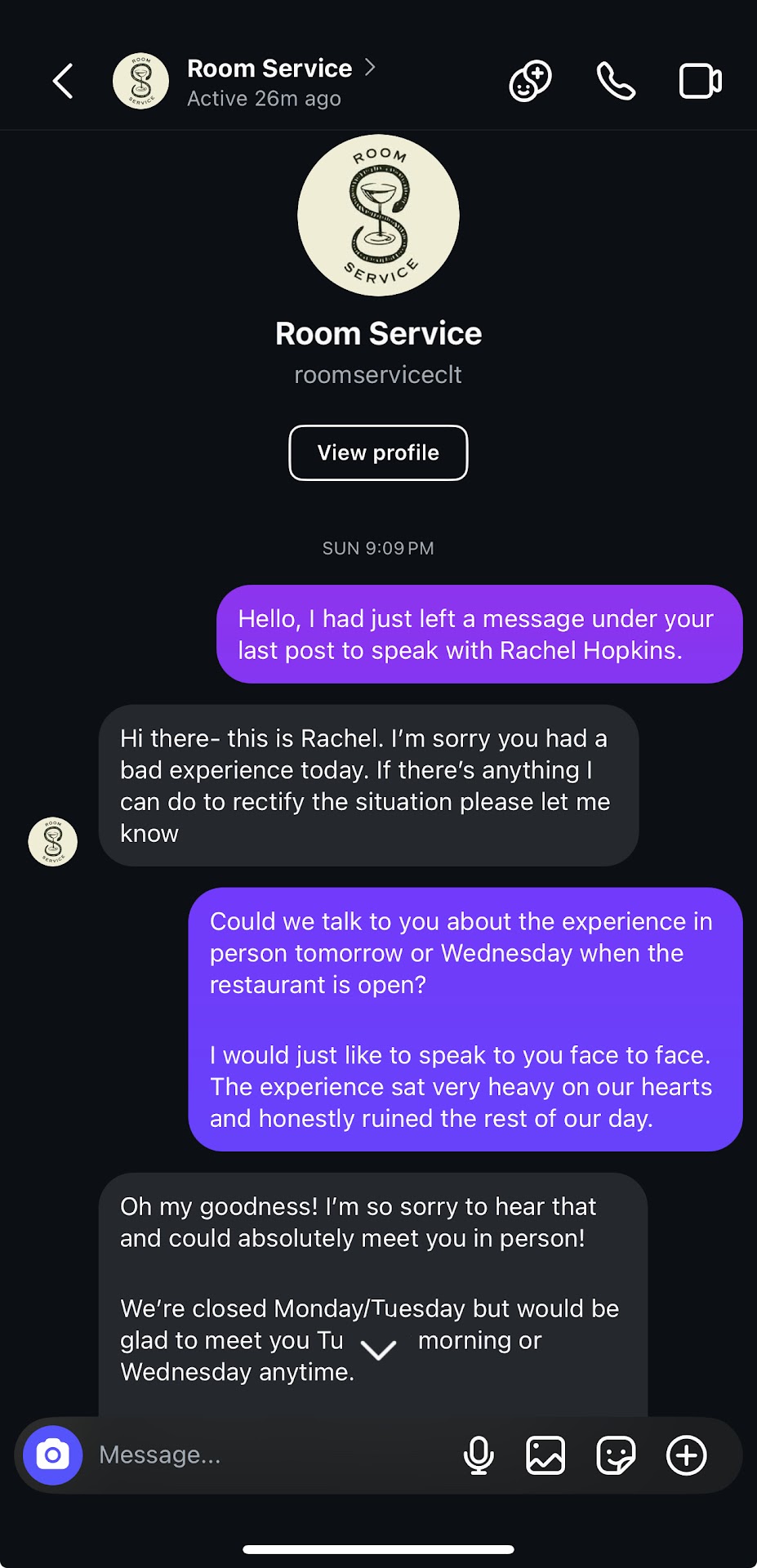This screenshot has height=1568, width=757.
Task: Tap the small Room Service avatar beside the message
Action: click(53, 841)
